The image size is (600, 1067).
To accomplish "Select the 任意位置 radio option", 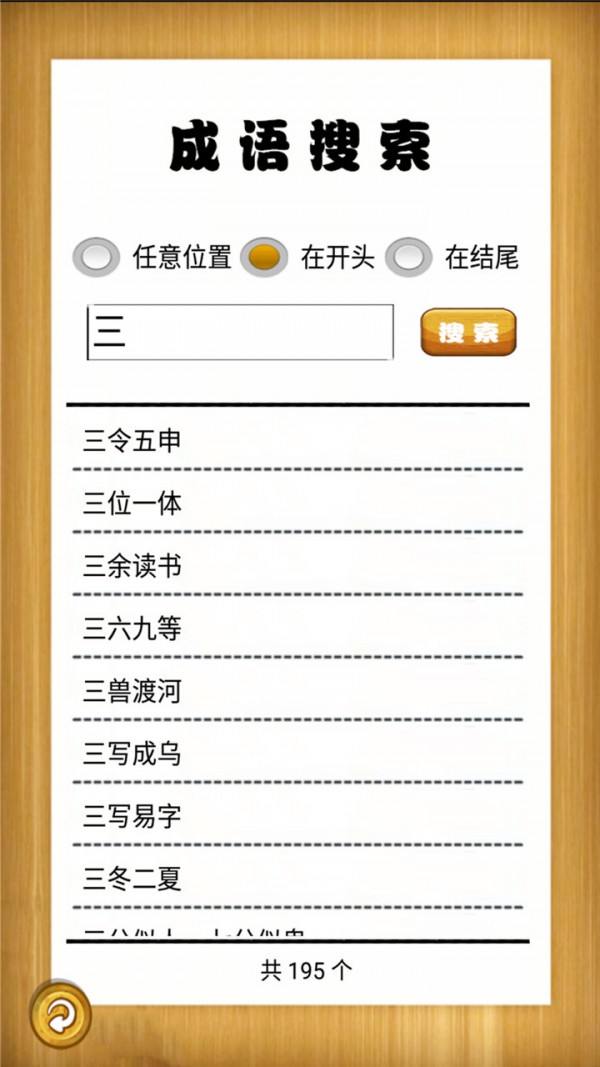I will [x=97, y=257].
